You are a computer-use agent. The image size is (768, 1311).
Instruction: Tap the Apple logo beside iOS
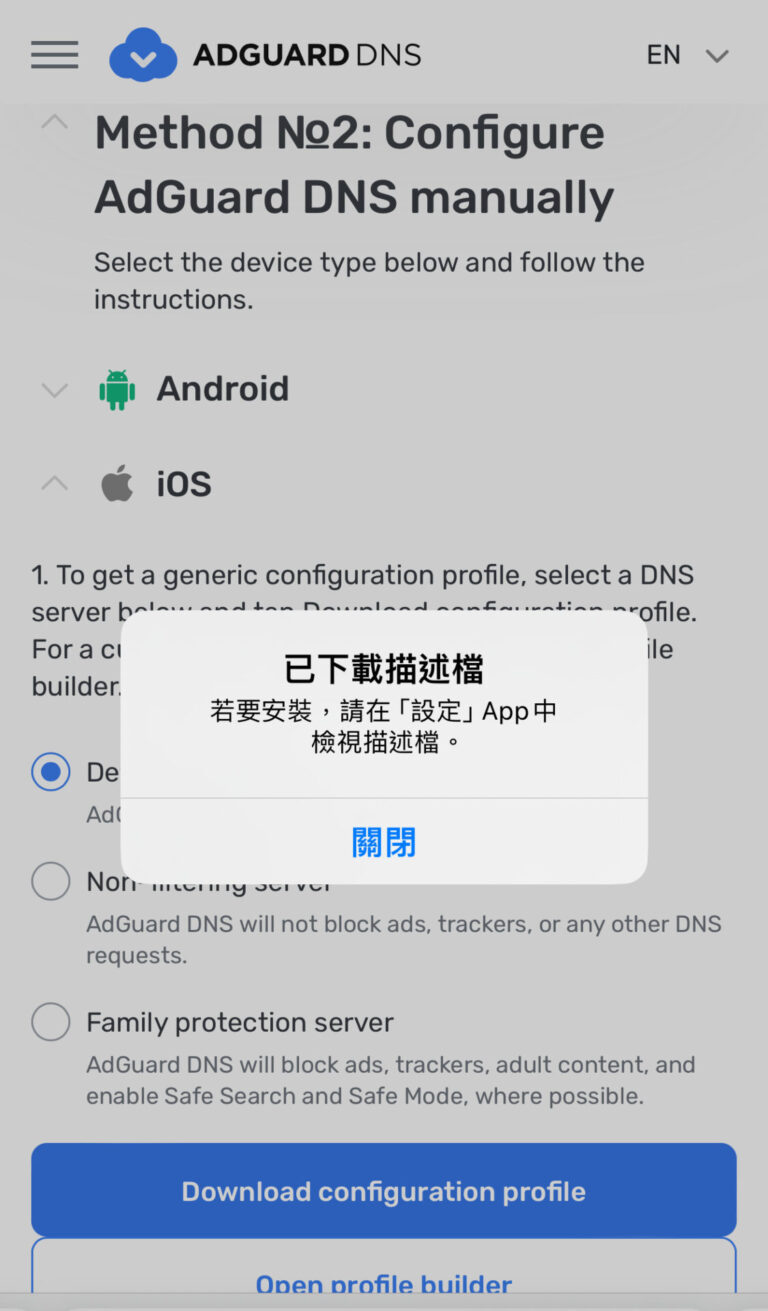tap(117, 483)
